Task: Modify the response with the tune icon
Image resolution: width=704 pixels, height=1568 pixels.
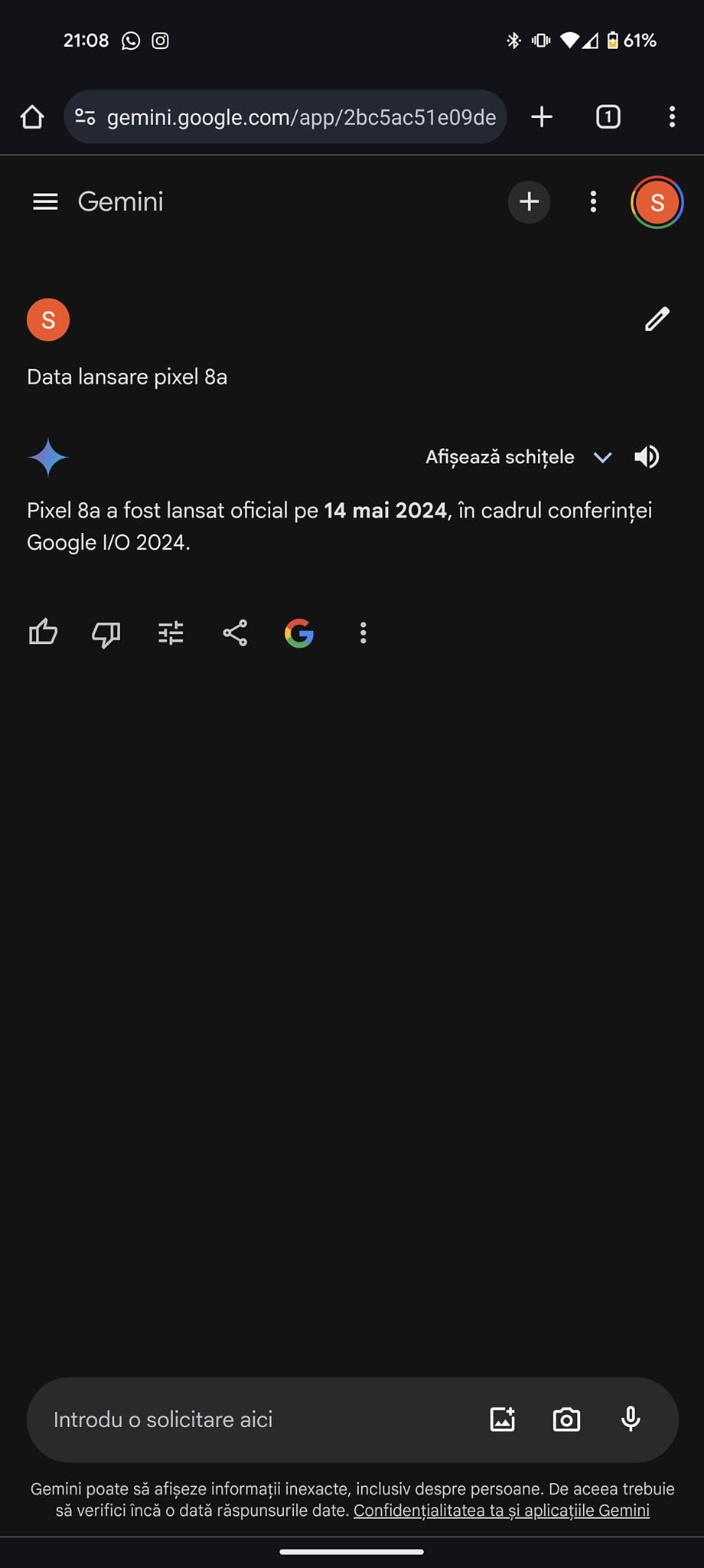Action: pos(171,633)
